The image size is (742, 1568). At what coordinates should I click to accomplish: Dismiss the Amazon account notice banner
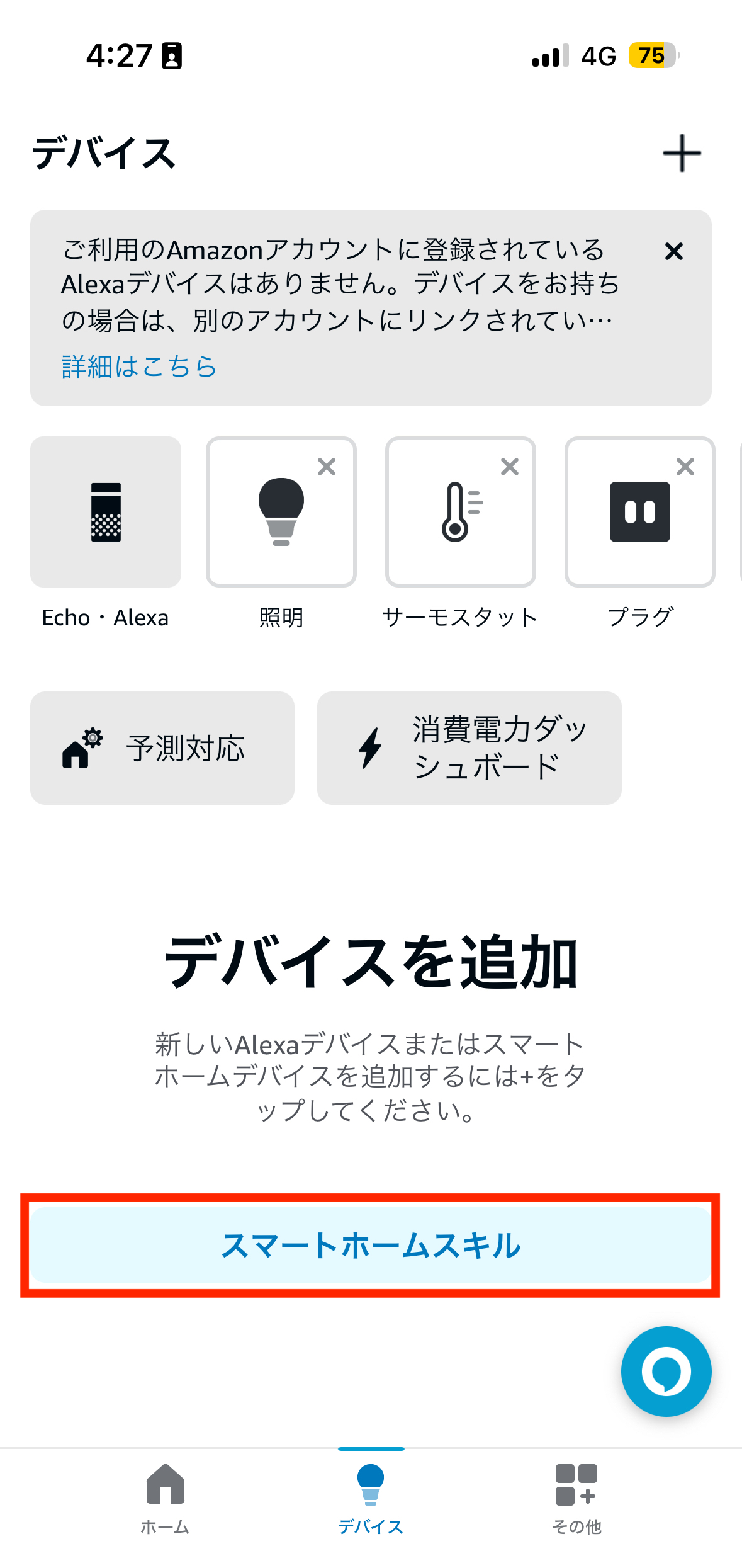click(673, 251)
